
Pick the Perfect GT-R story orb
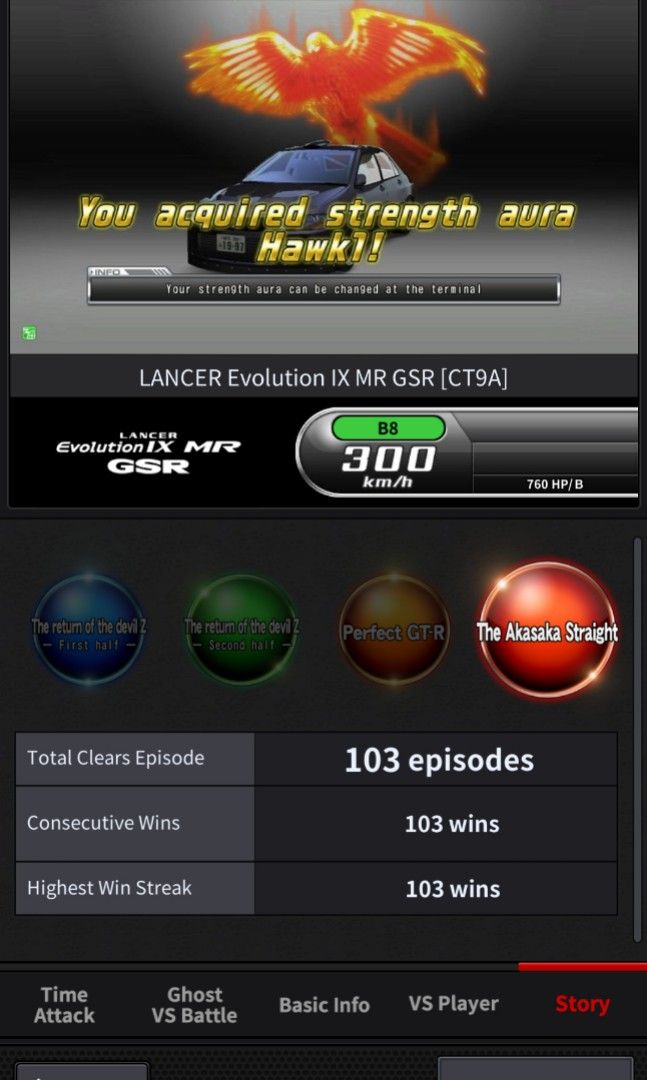tap(394, 631)
